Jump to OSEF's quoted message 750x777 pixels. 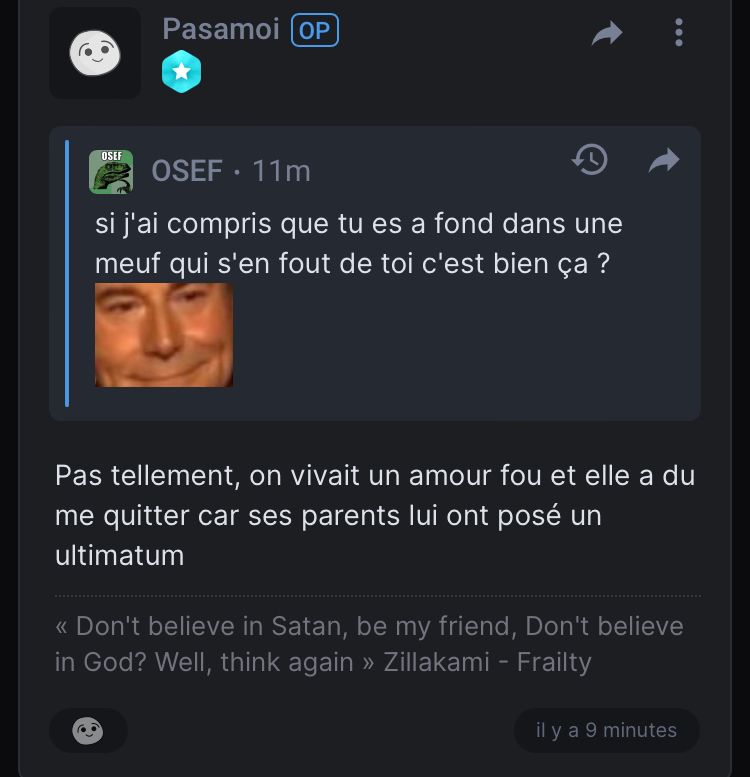tap(664, 160)
